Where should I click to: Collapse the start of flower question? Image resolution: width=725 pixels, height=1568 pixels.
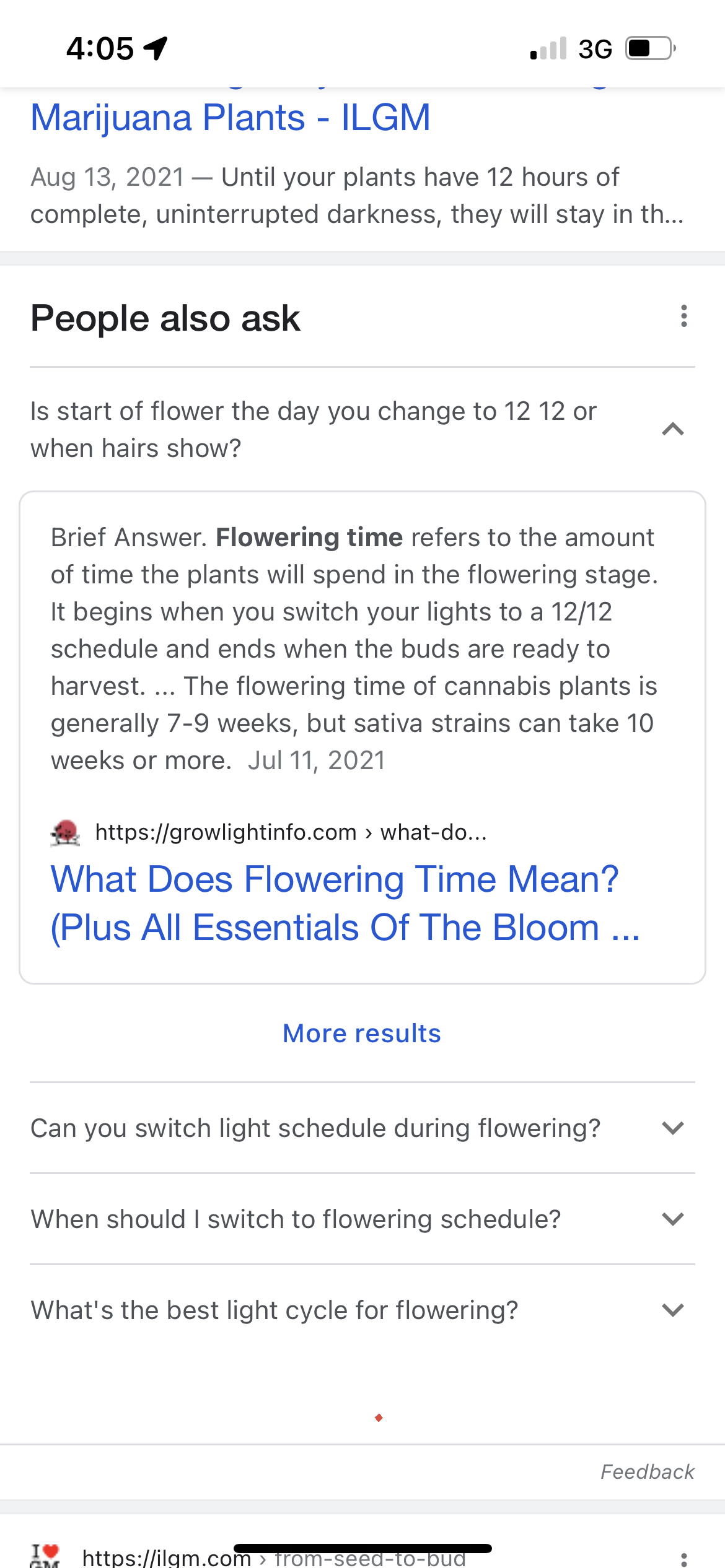pos(362,429)
